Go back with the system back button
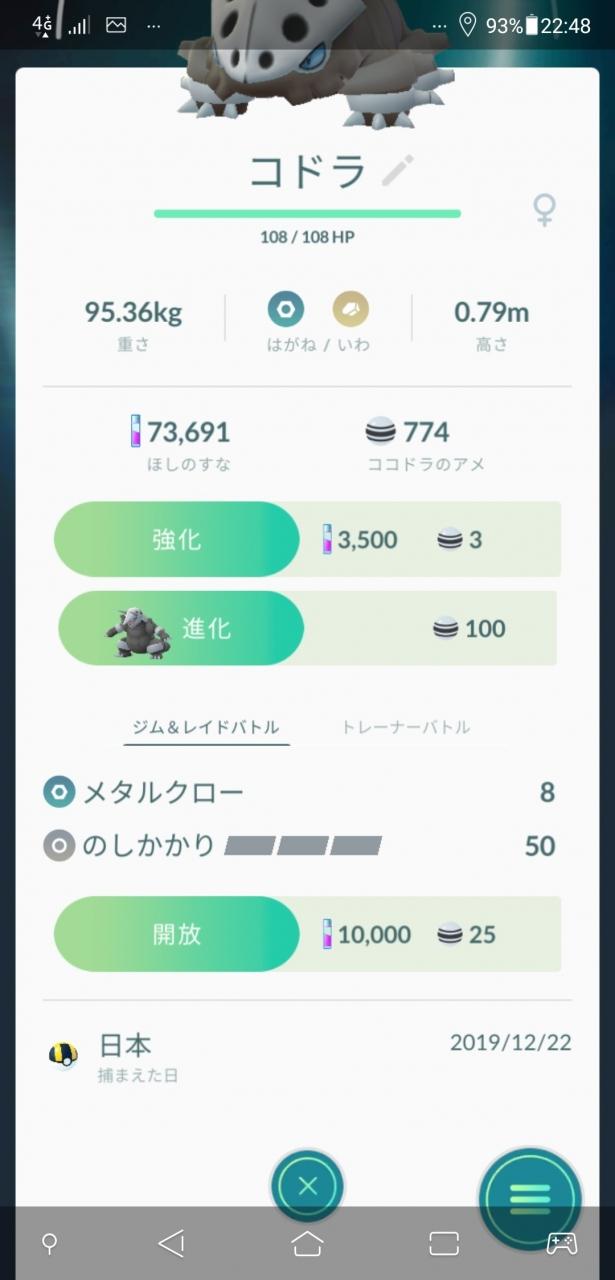The height and width of the screenshot is (1280, 615). pyautogui.click(x=172, y=1243)
